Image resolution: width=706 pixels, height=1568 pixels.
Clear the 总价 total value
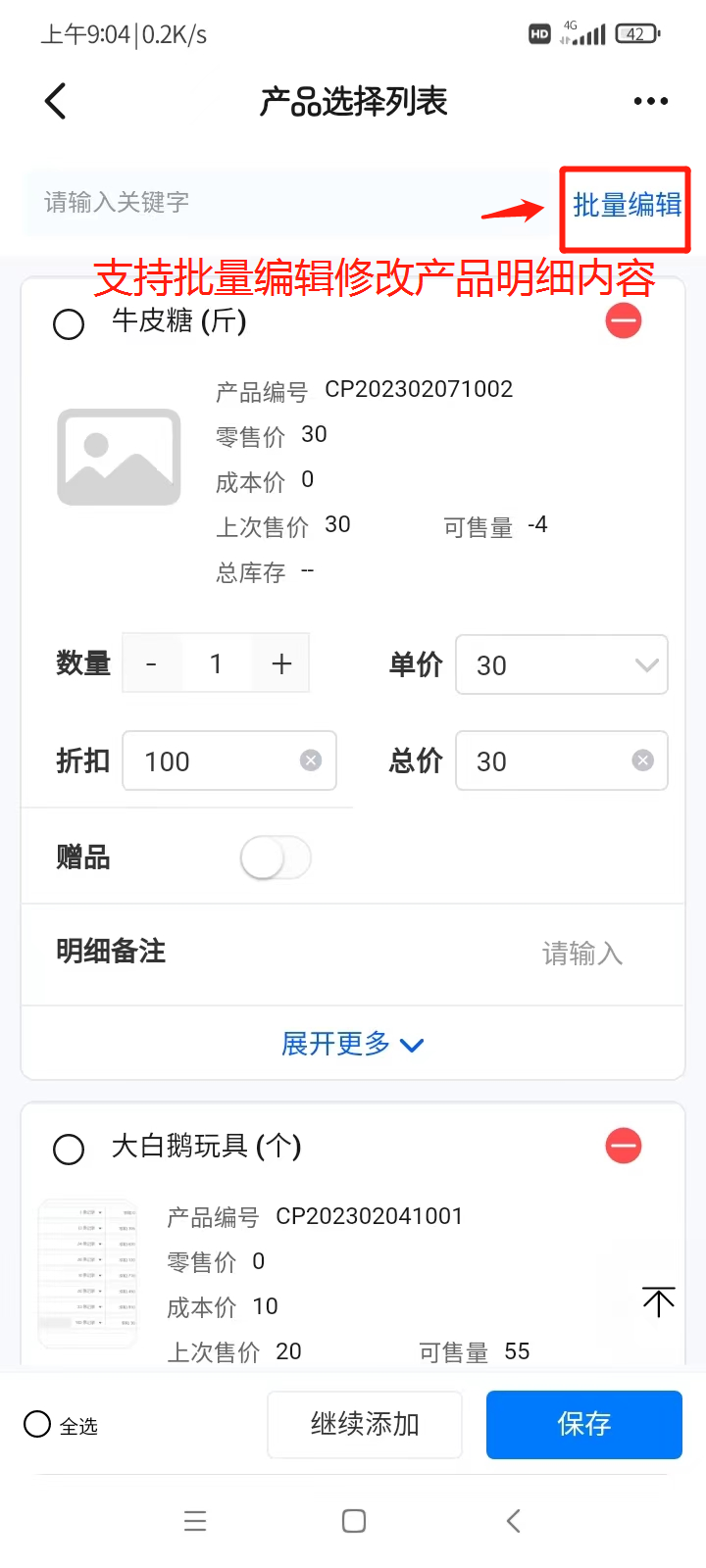point(642,760)
